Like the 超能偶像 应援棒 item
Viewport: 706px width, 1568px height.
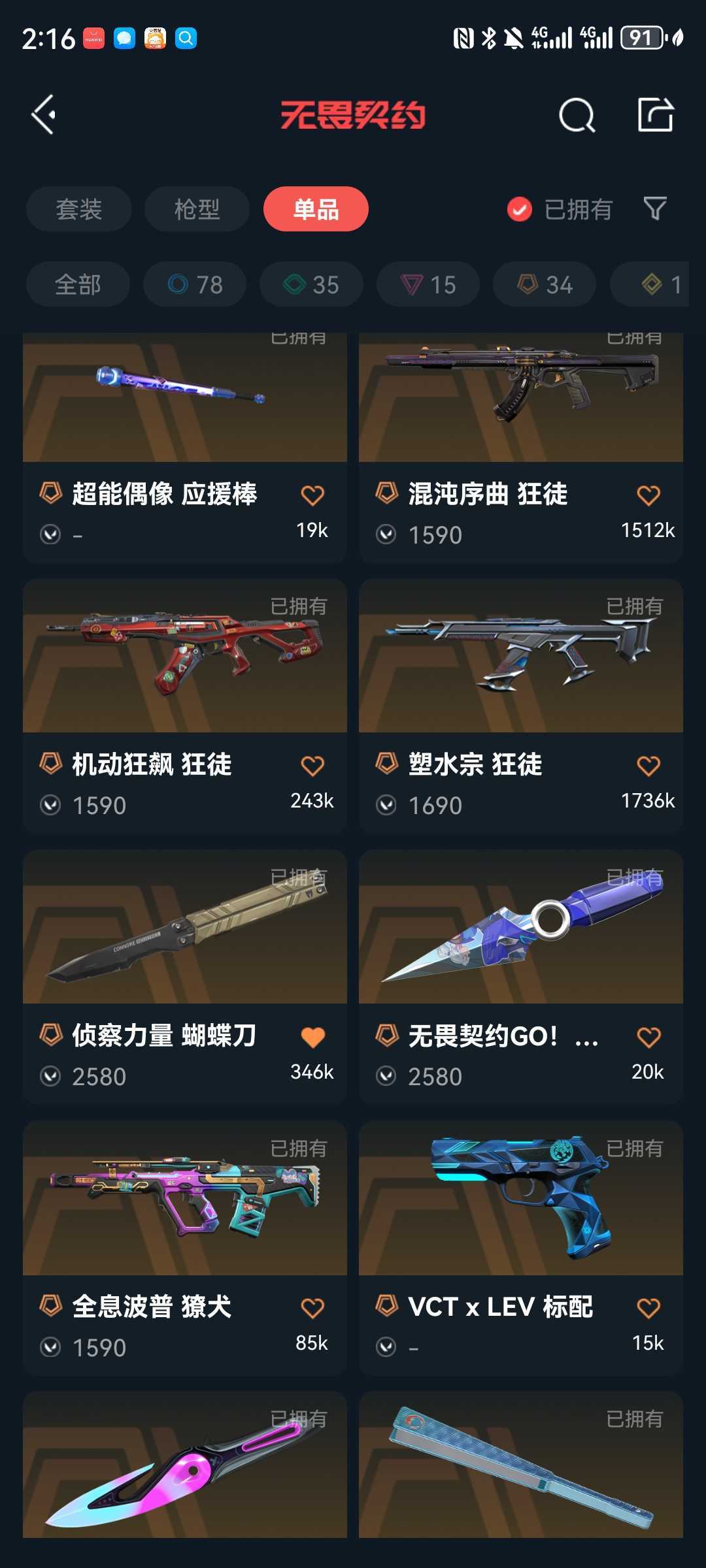(x=312, y=495)
